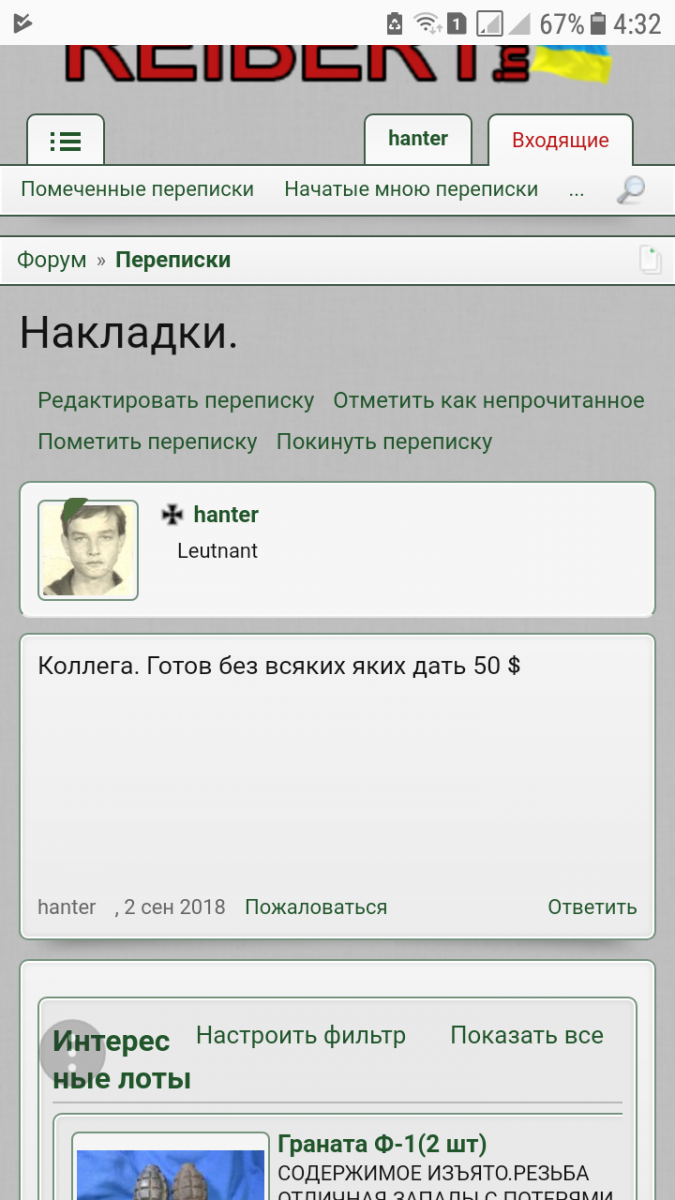The width and height of the screenshot is (675, 1200).
Task: Open hanter's avatar photo
Action: [x=88, y=550]
